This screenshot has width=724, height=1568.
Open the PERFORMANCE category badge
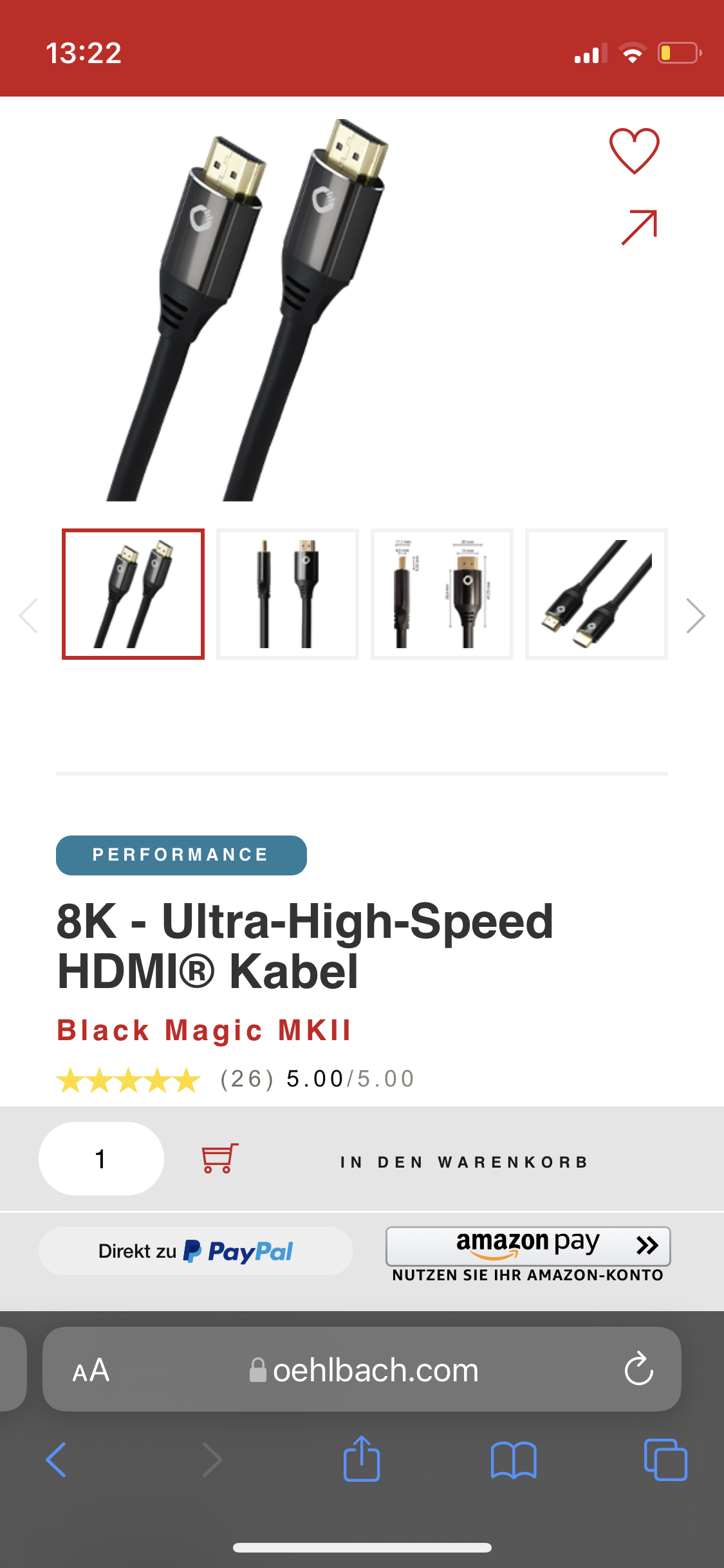click(x=181, y=855)
